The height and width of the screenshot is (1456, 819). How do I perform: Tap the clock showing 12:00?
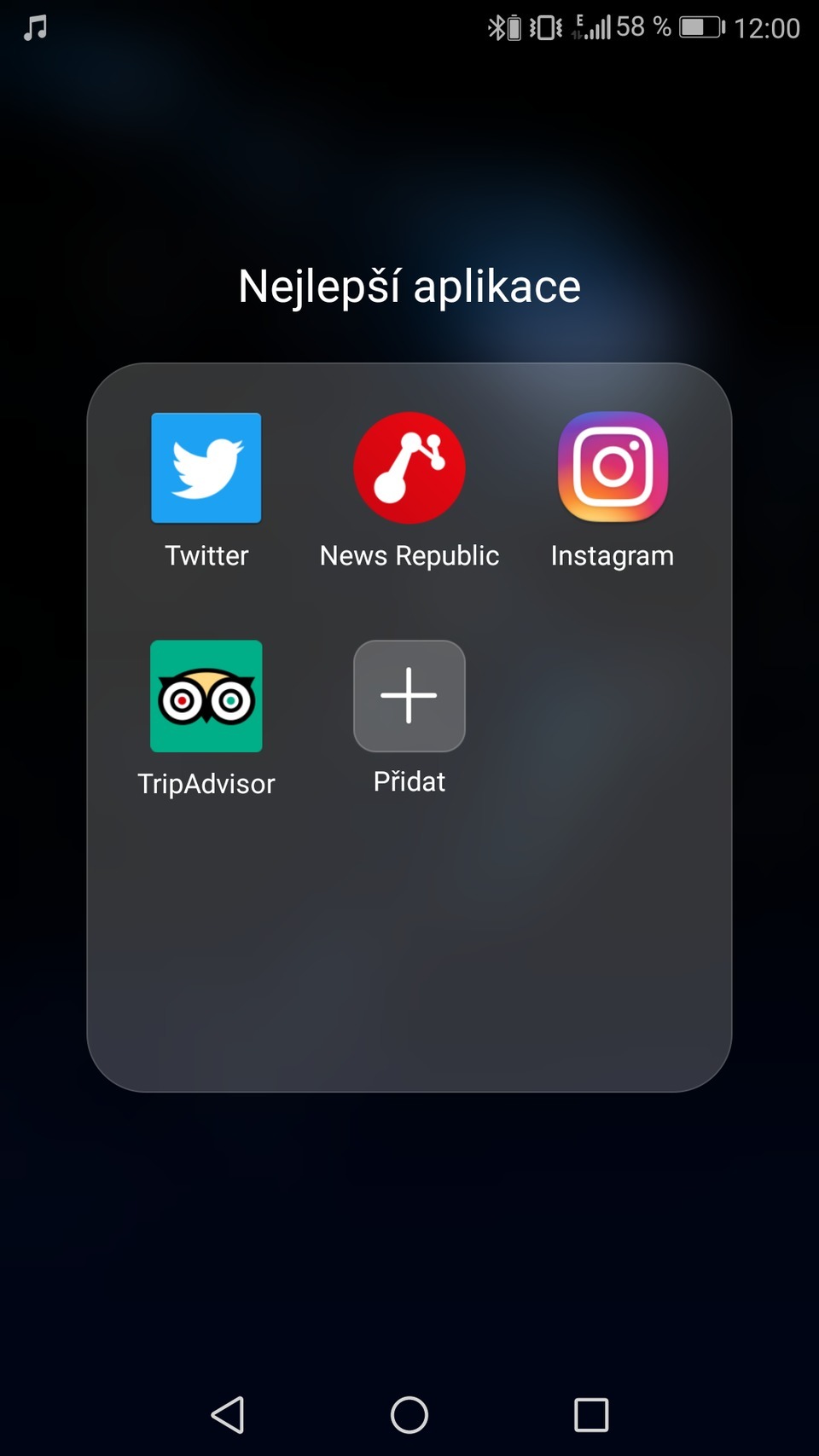(767, 28)
